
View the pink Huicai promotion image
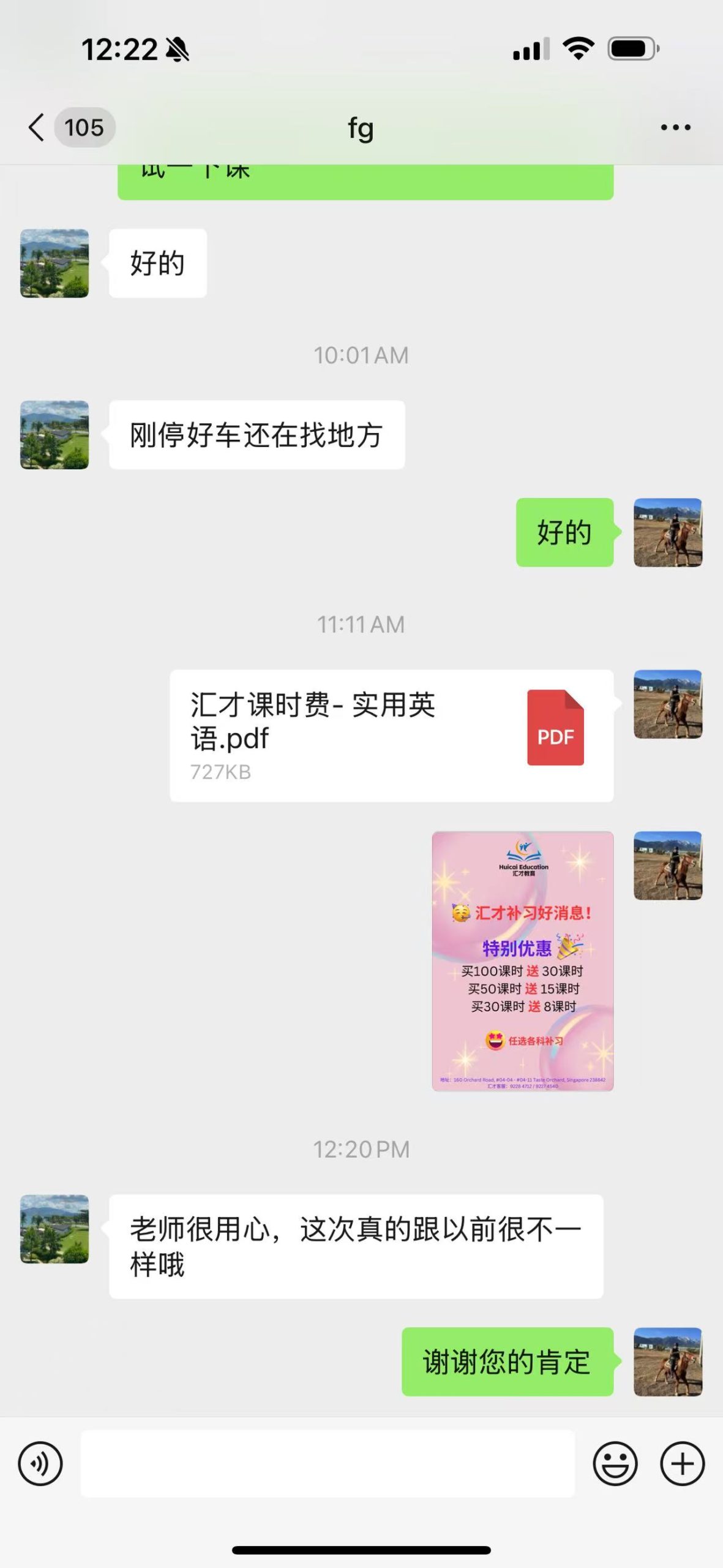coord(522,960)
